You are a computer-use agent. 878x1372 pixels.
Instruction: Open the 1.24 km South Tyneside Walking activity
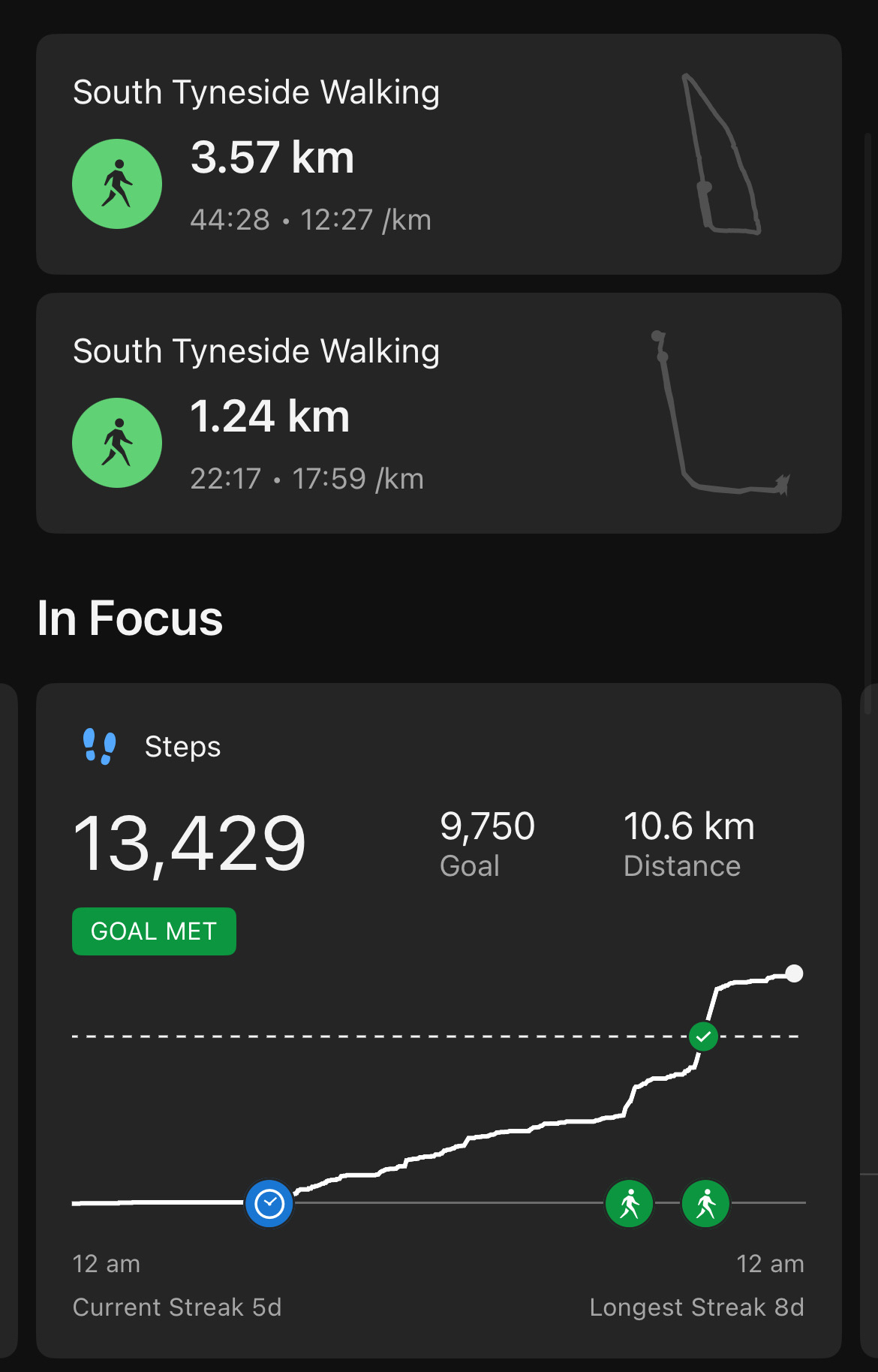tap(438, 414)
